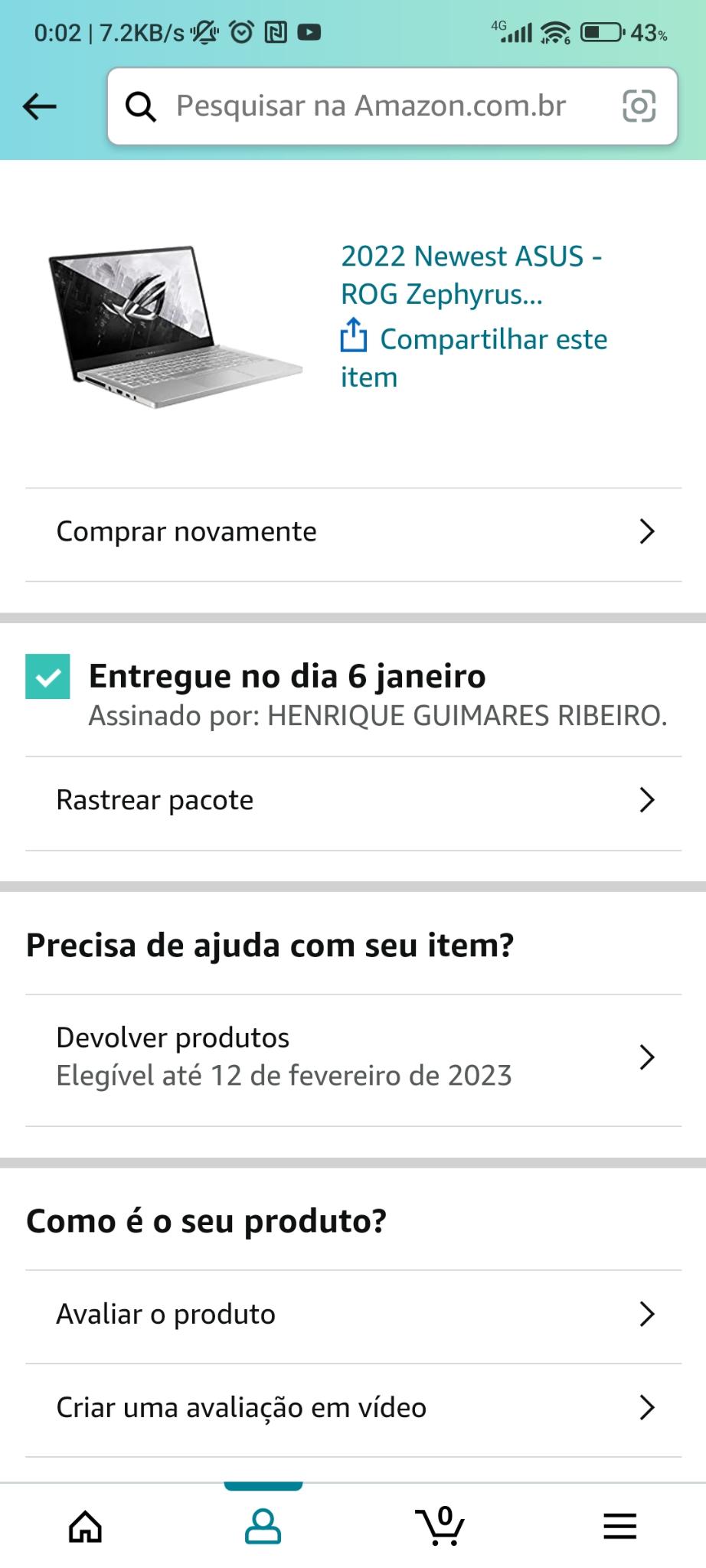
Task: Open the hamburger menu tab
Action: (x=619, y=1526)
